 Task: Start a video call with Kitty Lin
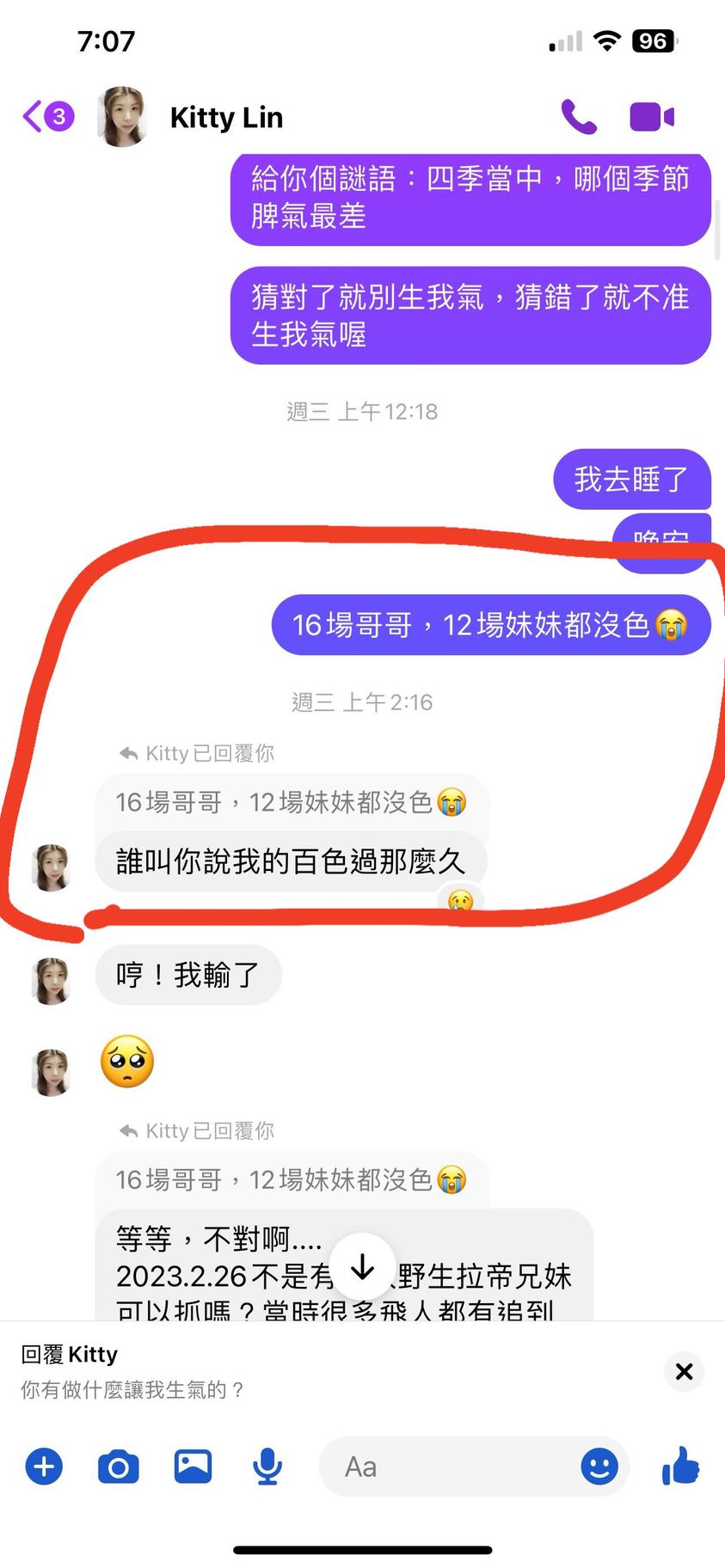pyautogui.click(x=651, y=116)
